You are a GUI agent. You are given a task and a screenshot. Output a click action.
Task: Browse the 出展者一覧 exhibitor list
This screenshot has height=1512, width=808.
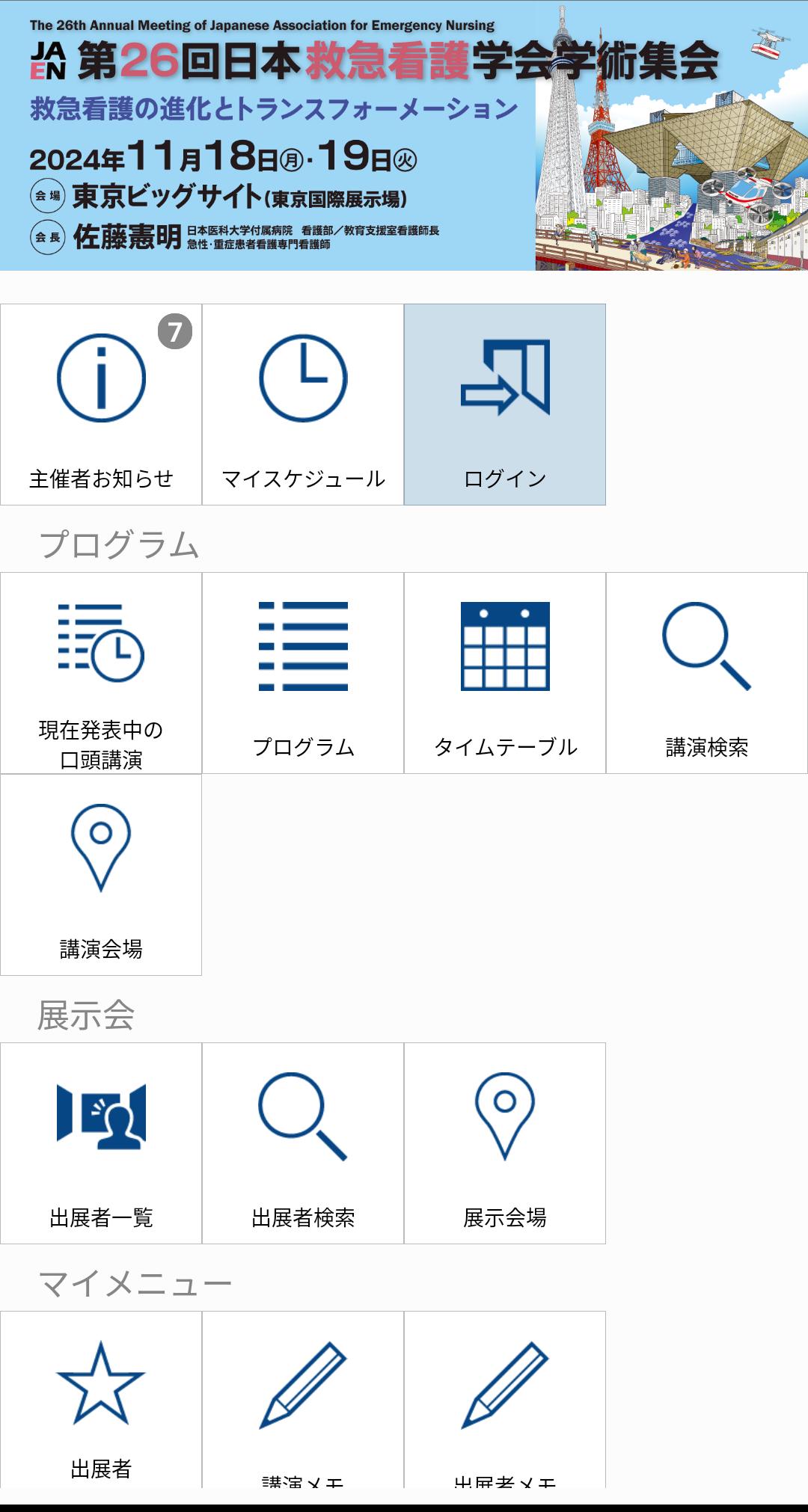click(101, 1143)
